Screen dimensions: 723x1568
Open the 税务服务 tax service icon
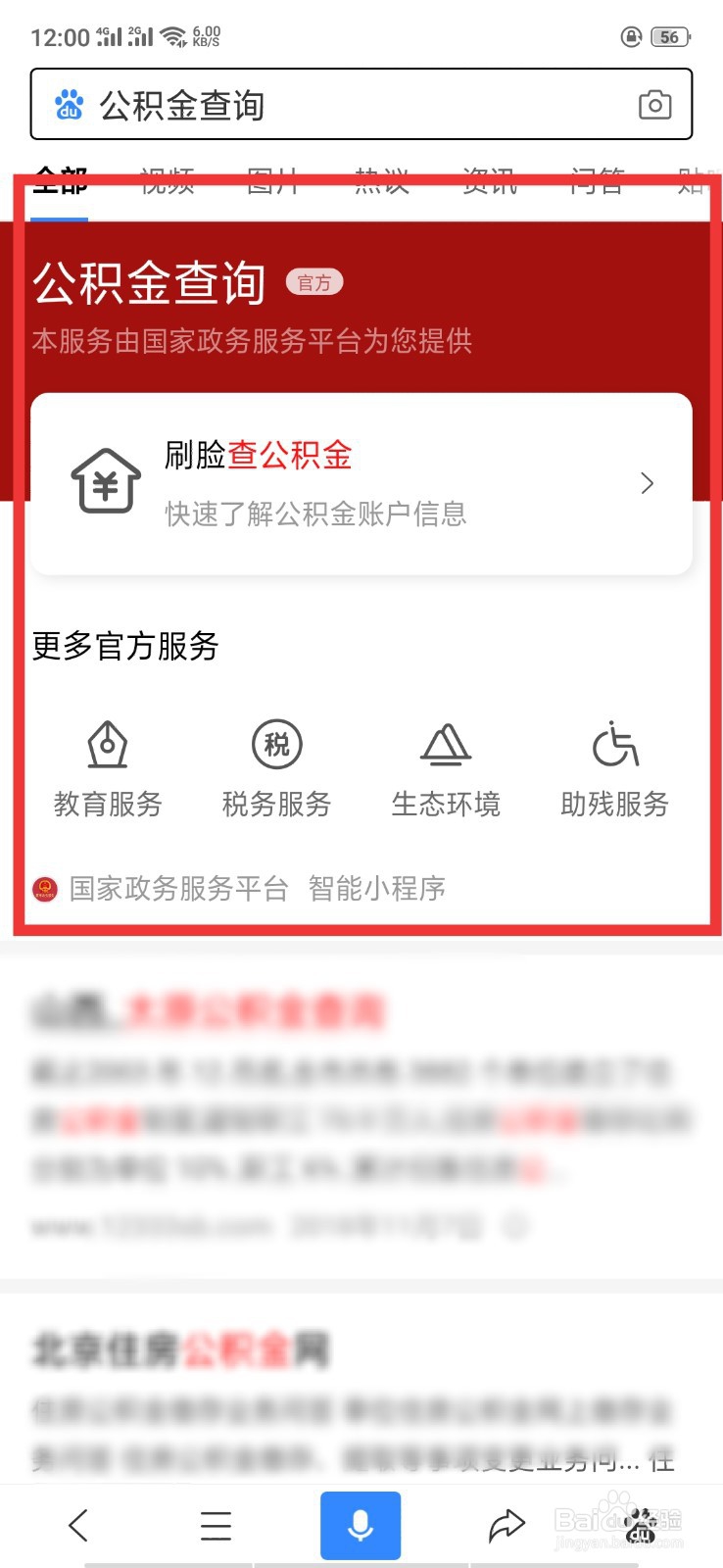(275, 745)
